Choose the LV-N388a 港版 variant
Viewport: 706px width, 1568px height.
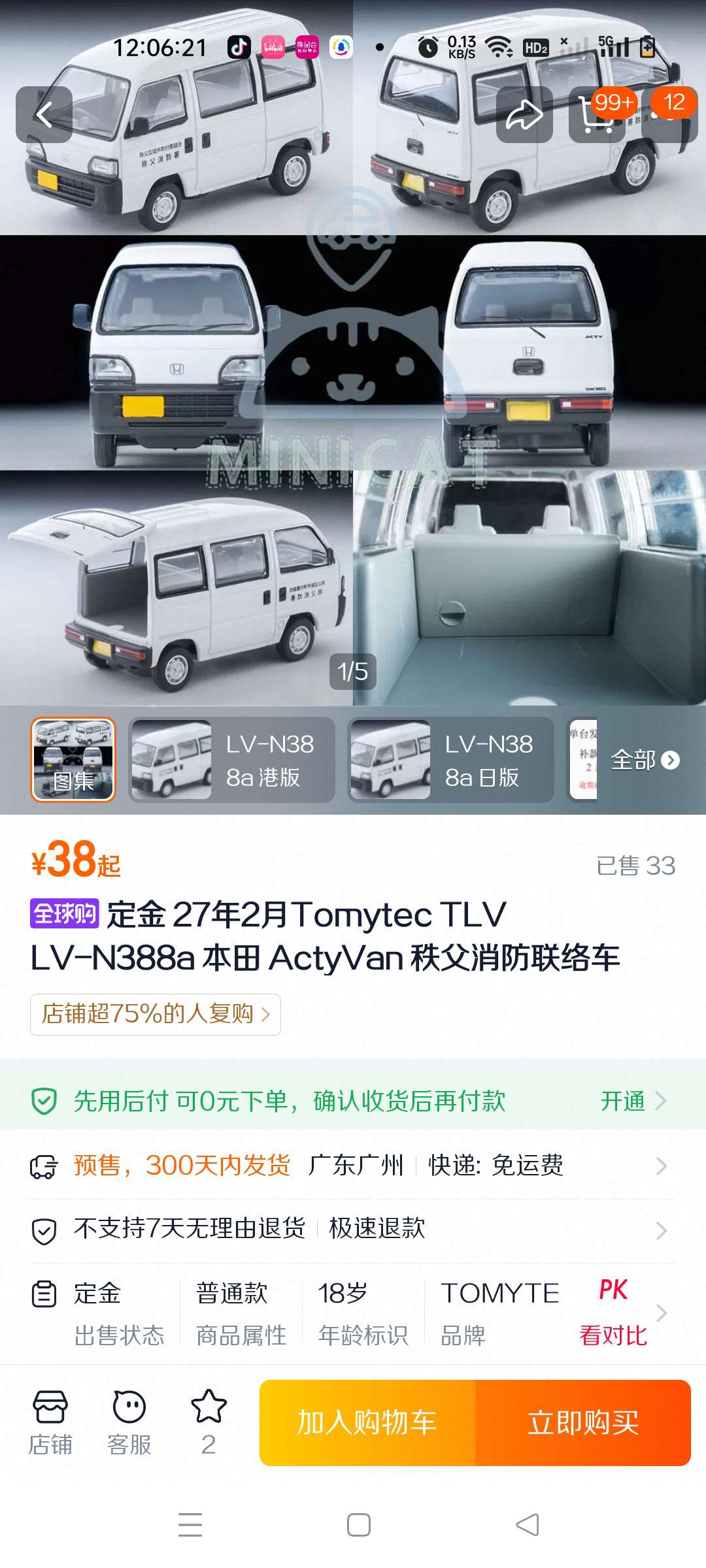(232, 760)
